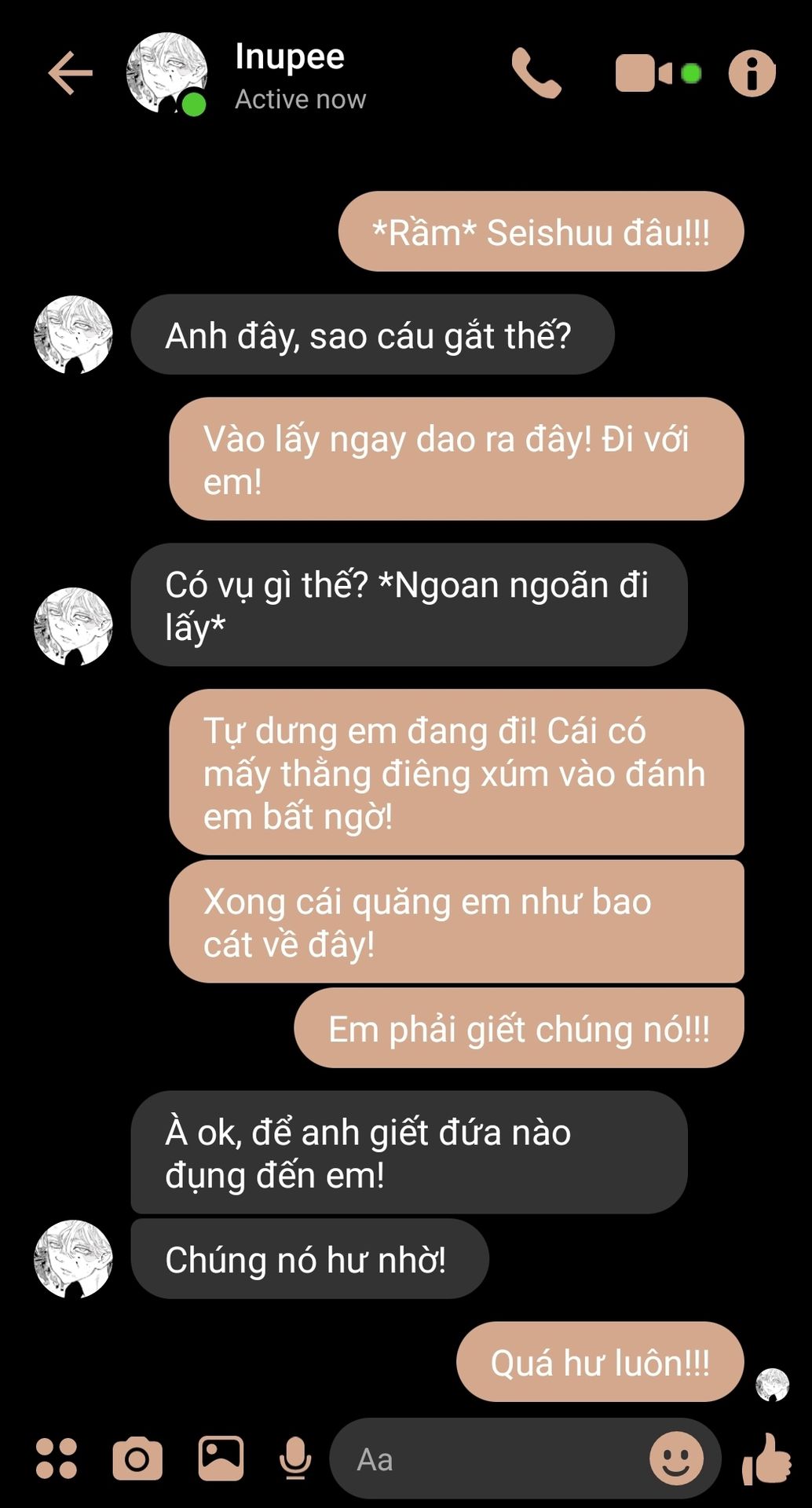Screen dimensions: 812x1508
Task: Open the emoji picker
Action: pos(676,1459)
